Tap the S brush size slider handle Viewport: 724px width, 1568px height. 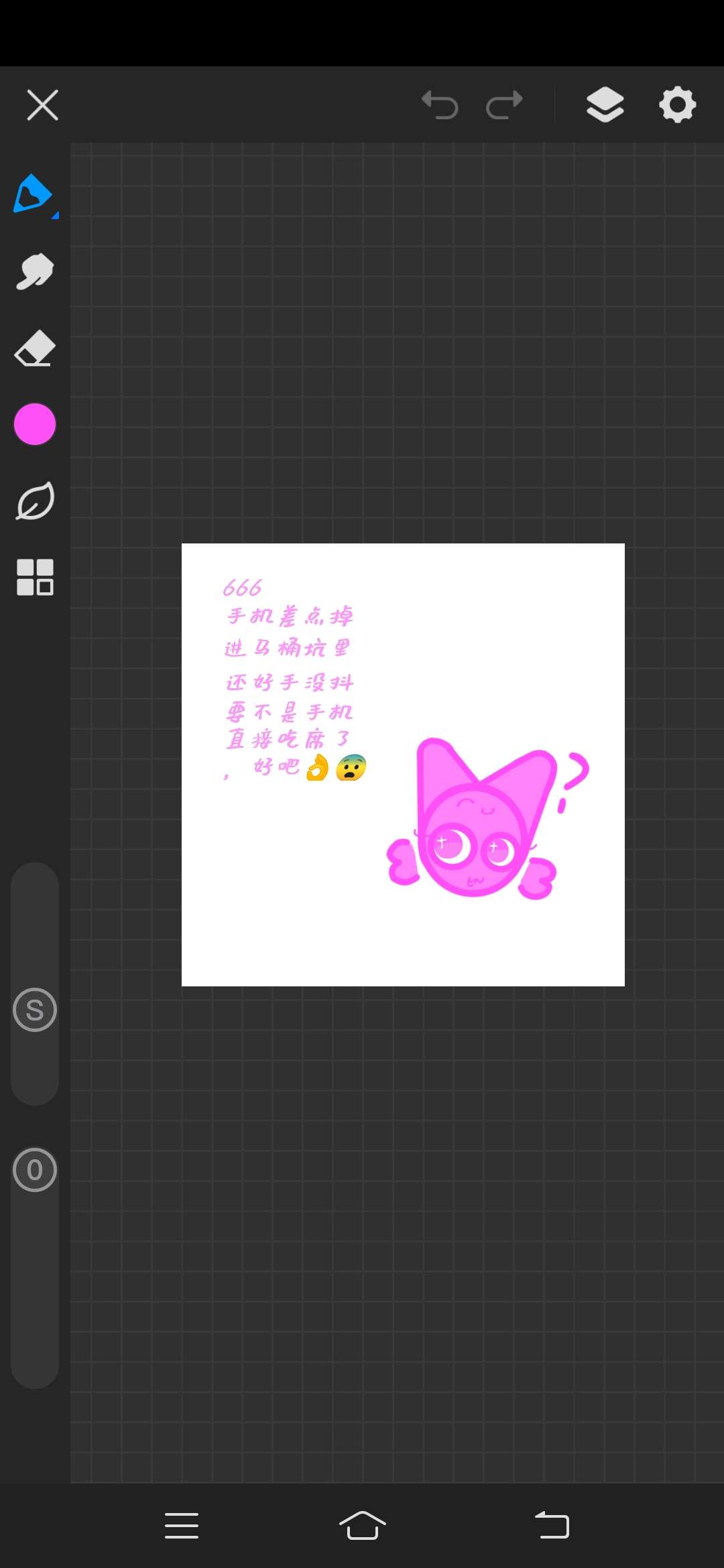pyautogui.click(x=35, y=1010)
